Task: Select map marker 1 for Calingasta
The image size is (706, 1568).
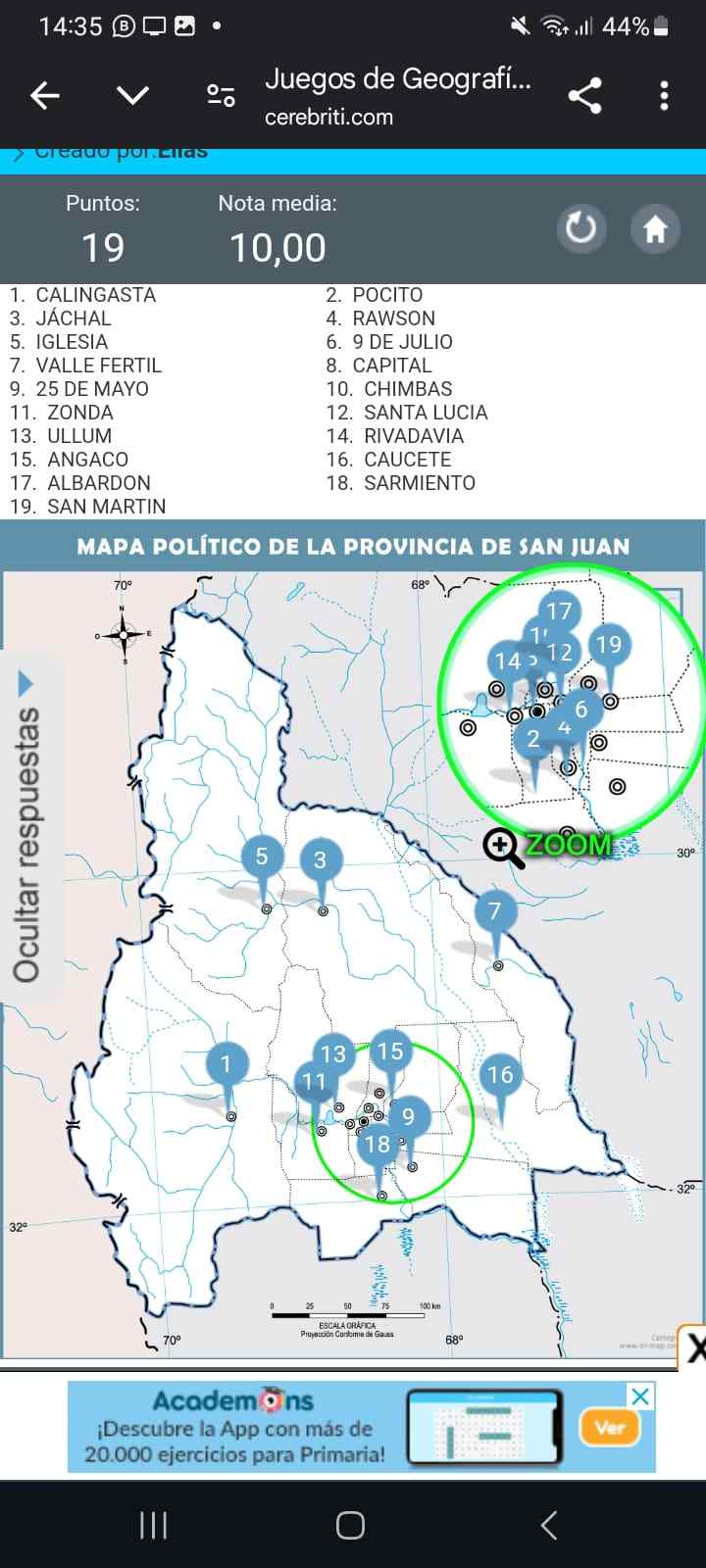Action: [x=226, y=1063]
